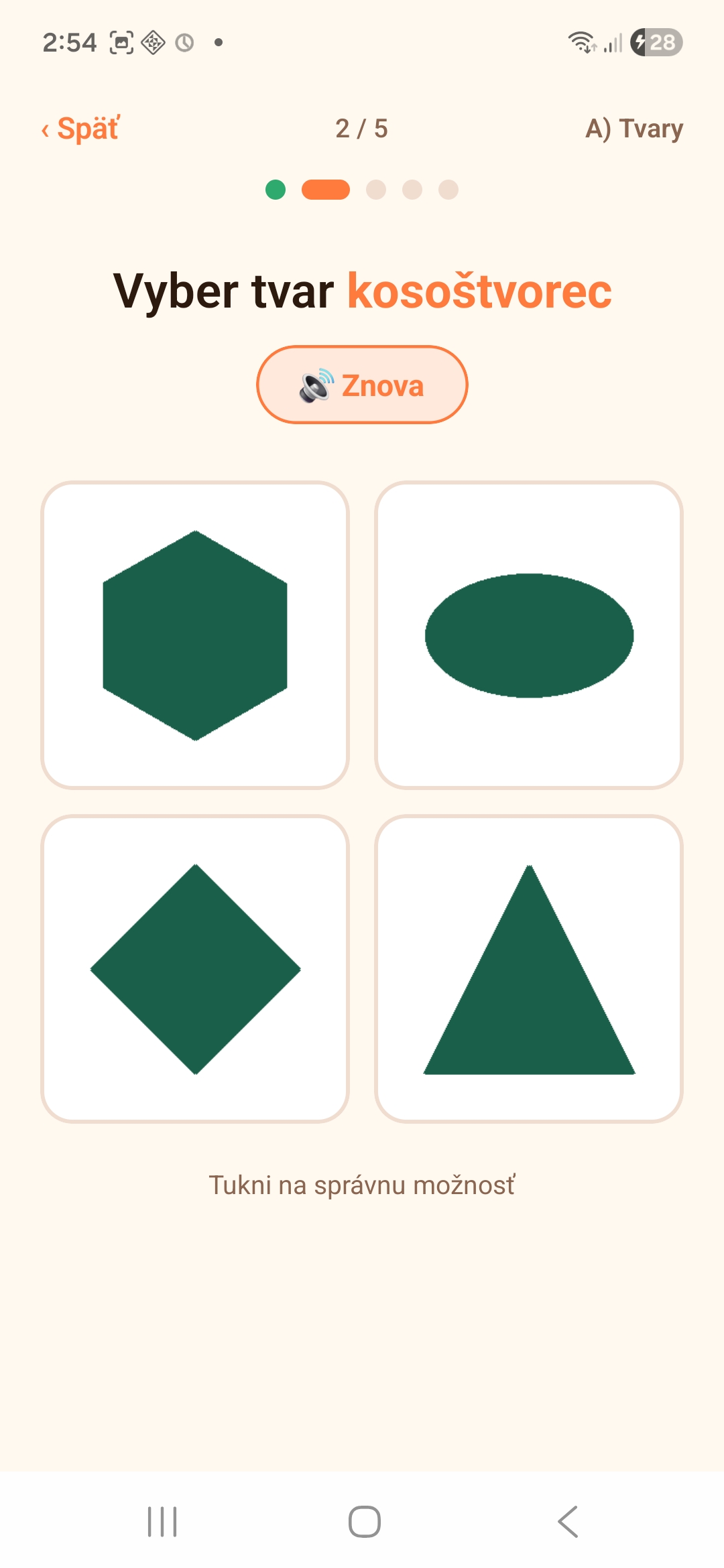Choose the ellipse shape card

pyautogui.click(x=529, y=635)
